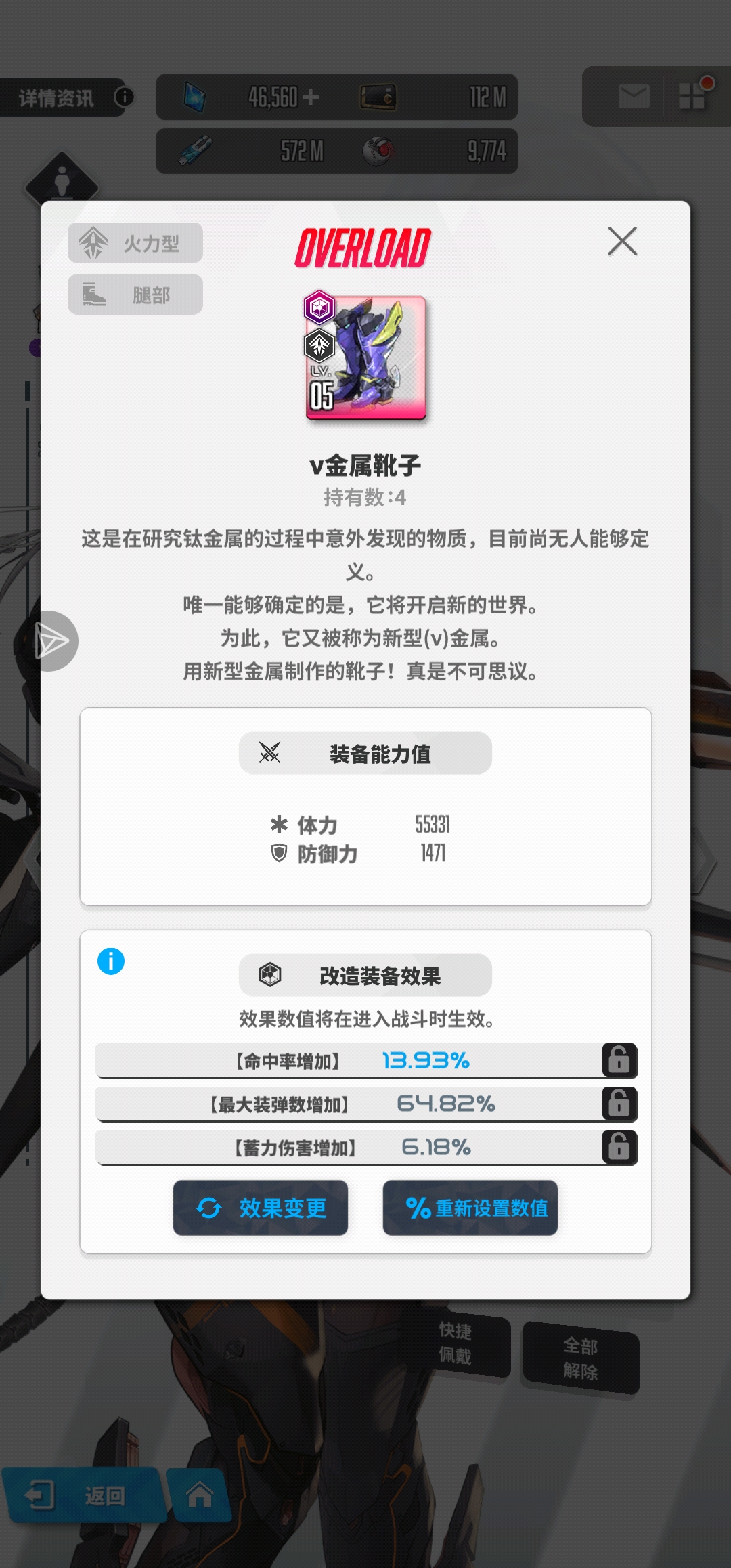Close the OVERLOAD equipment dialog
This screenshot has width=731, height=1568.
click(622, 241)
